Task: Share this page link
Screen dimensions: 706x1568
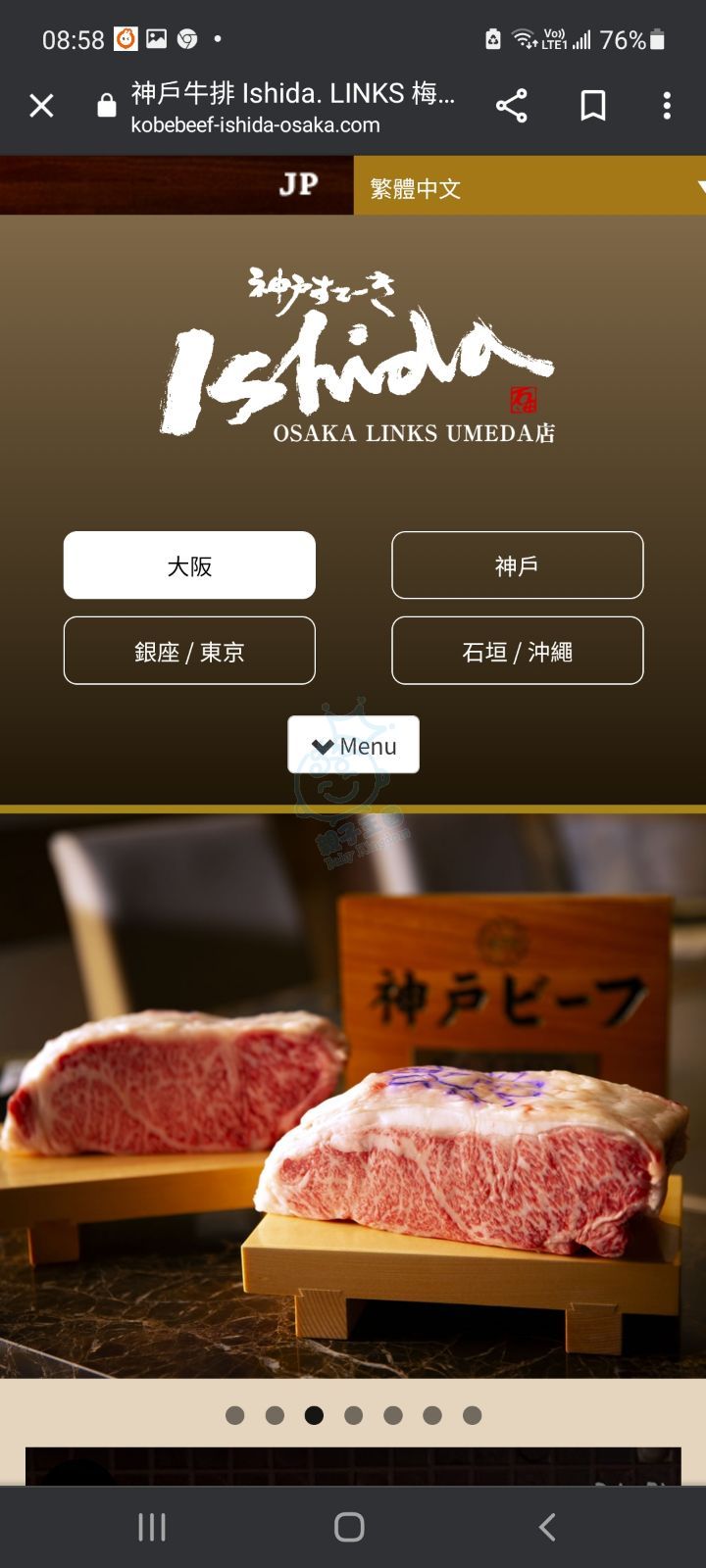Action: click(x=511, y=106)
